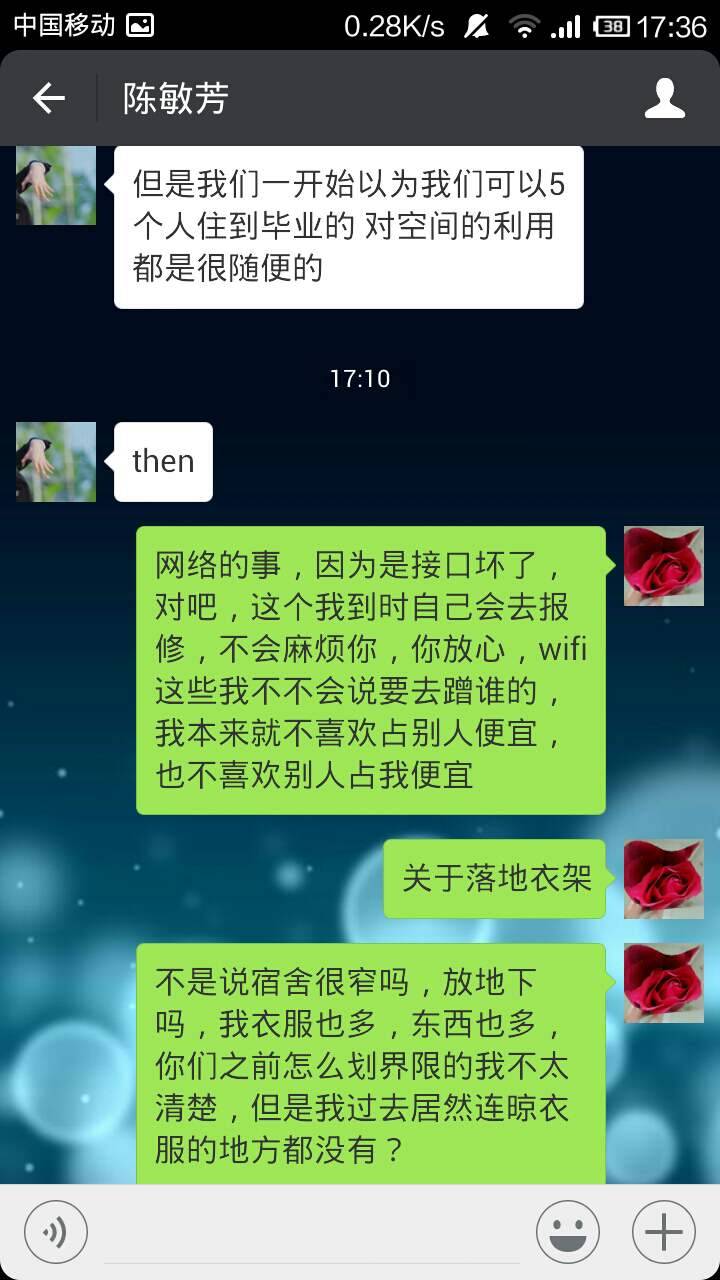Viewport: 720px width, 1280px height.
Task: Open the plus attachment menu
Action: 664,1232
